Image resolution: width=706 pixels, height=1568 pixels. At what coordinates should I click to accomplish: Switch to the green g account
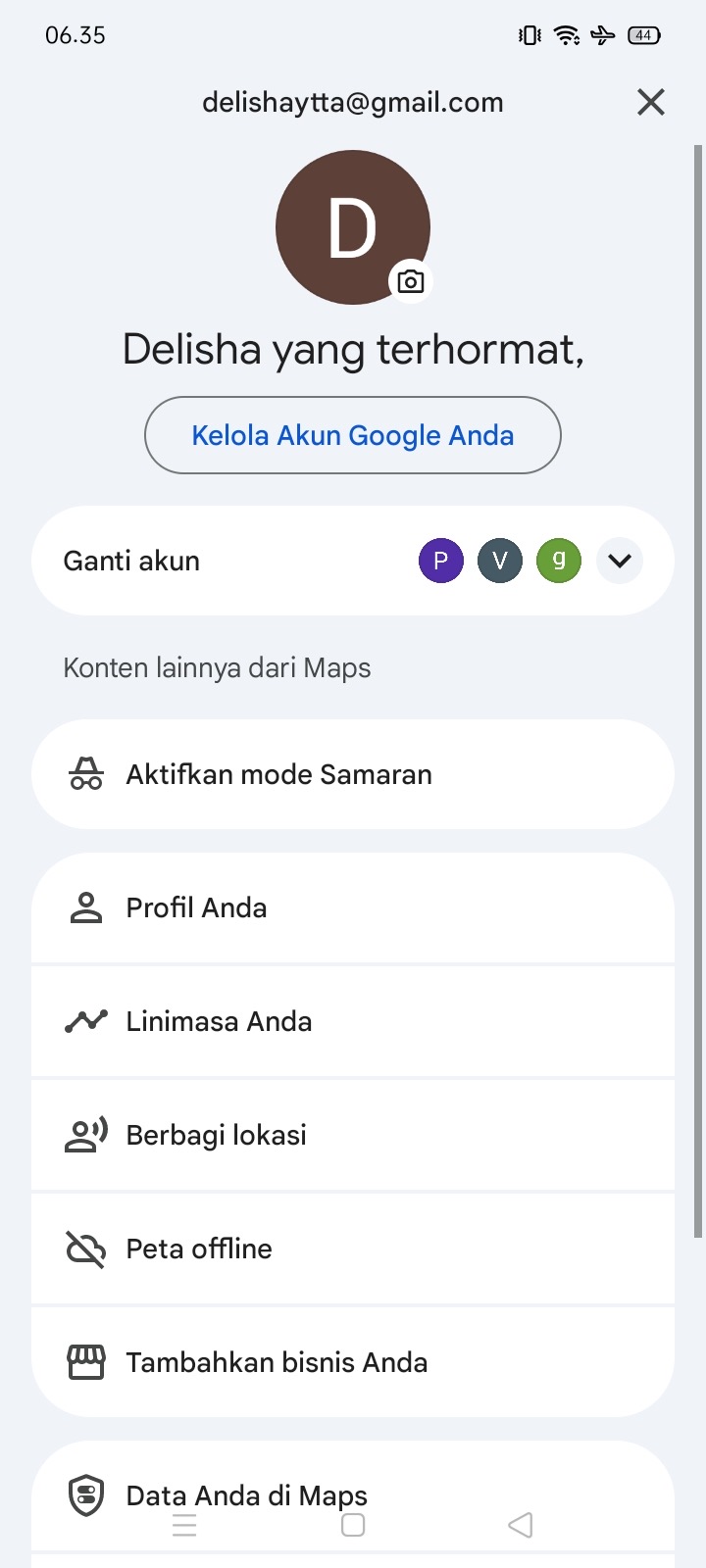pyautogui.click(x=559, y=561)
